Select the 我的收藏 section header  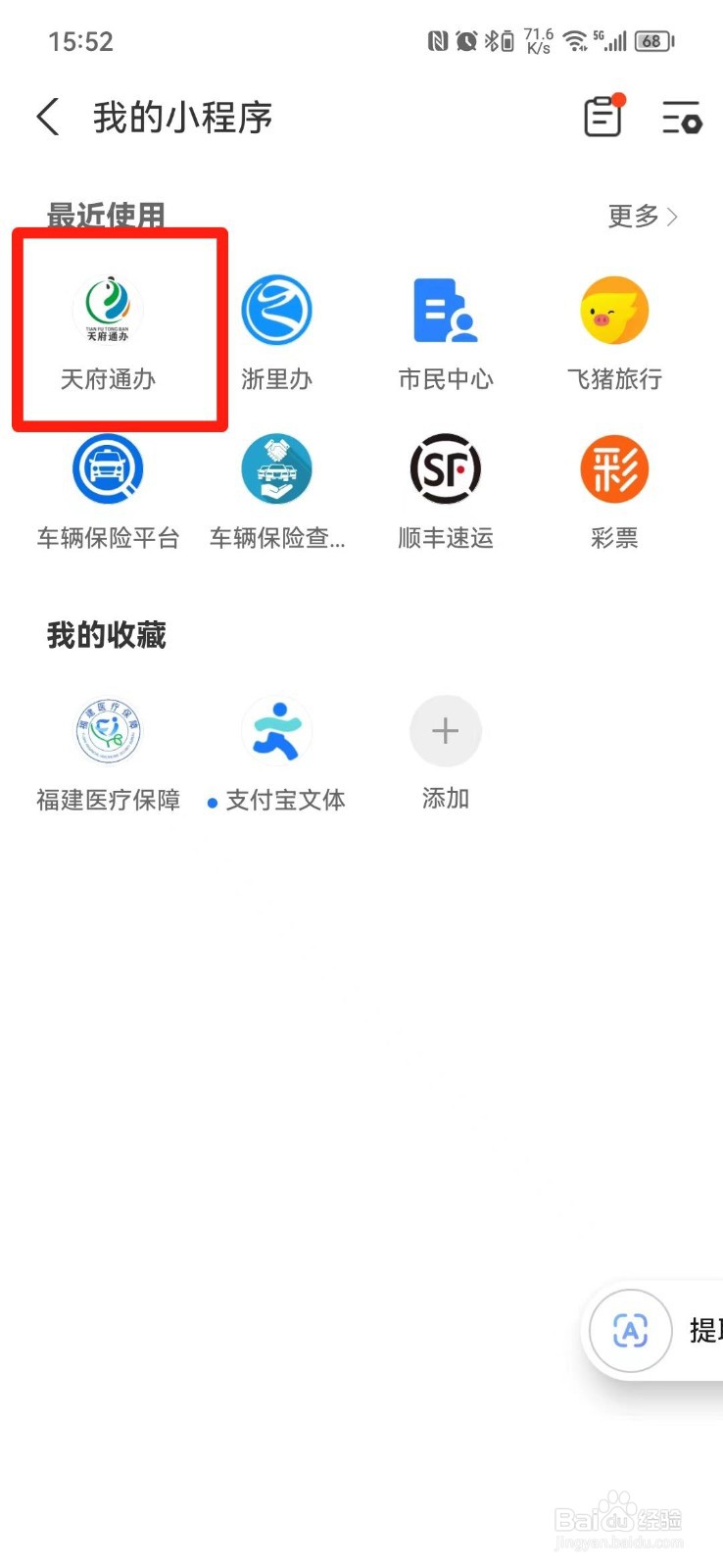pos(106,635)
